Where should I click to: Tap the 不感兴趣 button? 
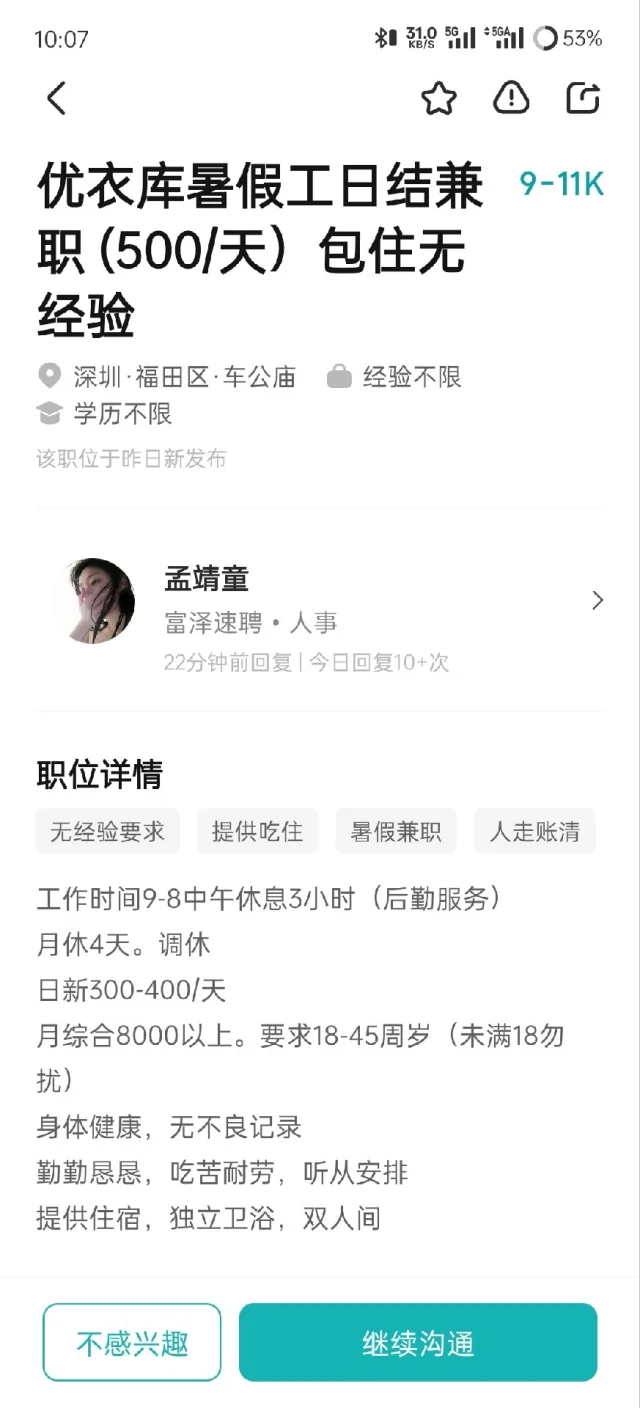click(x=132, y=1343)
